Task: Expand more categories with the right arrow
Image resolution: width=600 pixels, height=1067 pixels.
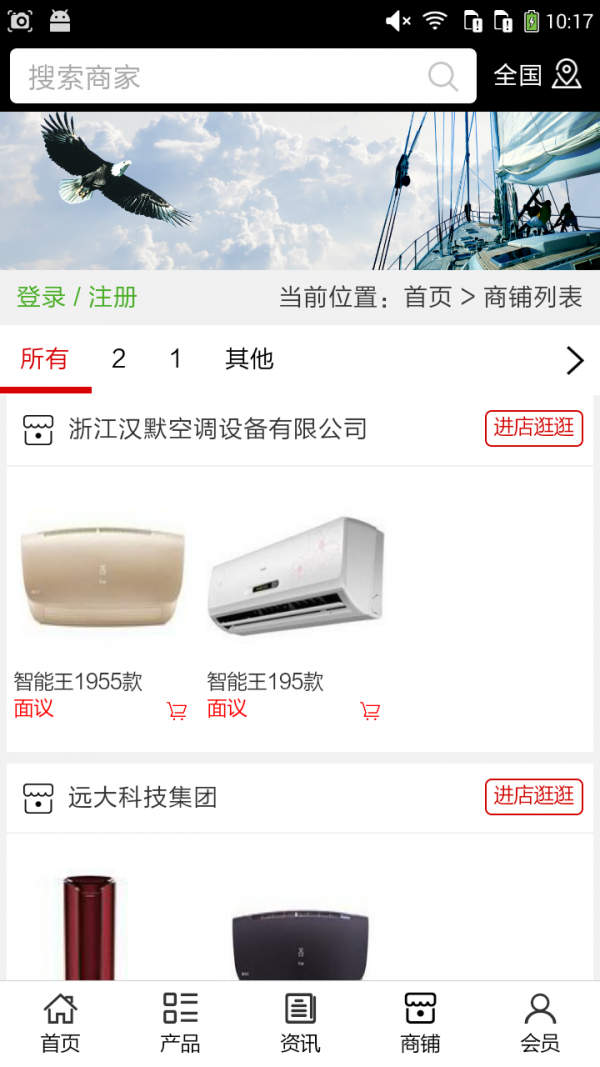Action: tap(575, 361)
